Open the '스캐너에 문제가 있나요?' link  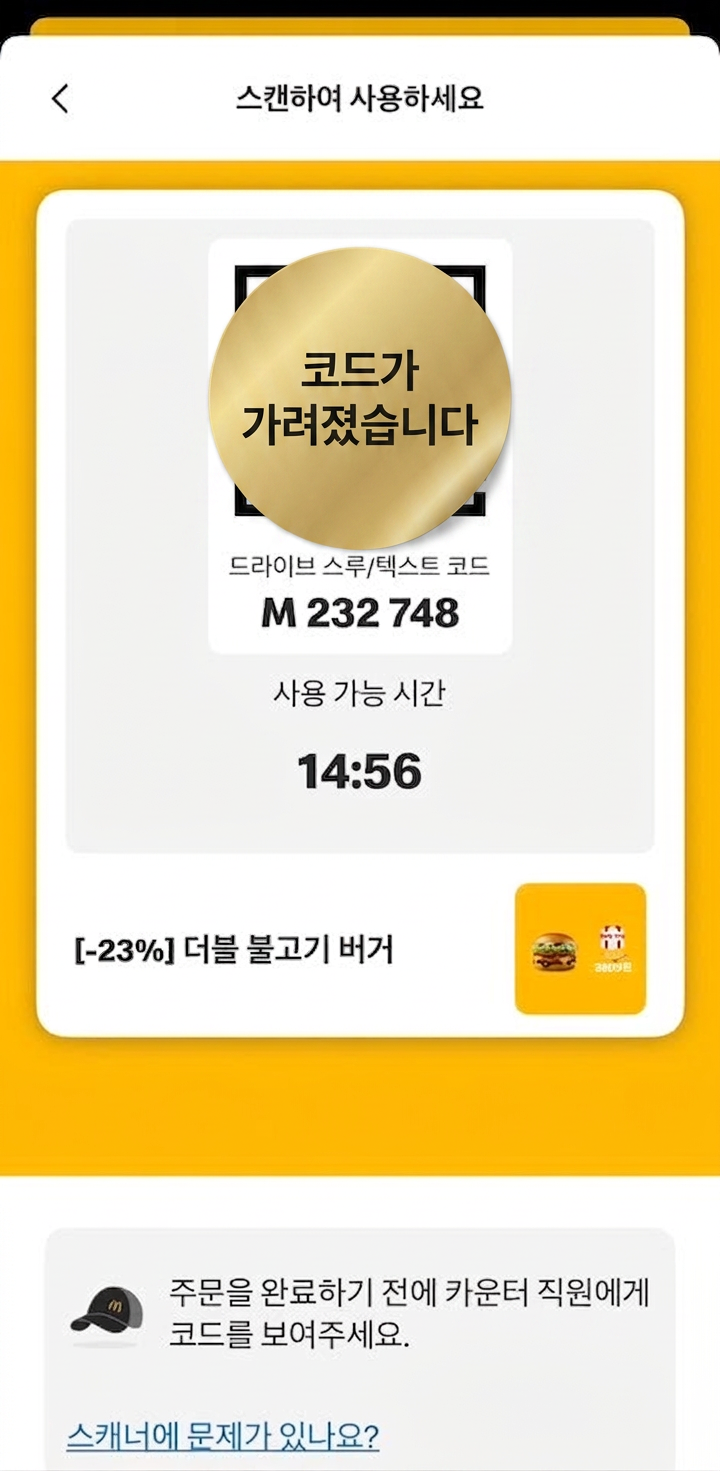[223, 1437]
